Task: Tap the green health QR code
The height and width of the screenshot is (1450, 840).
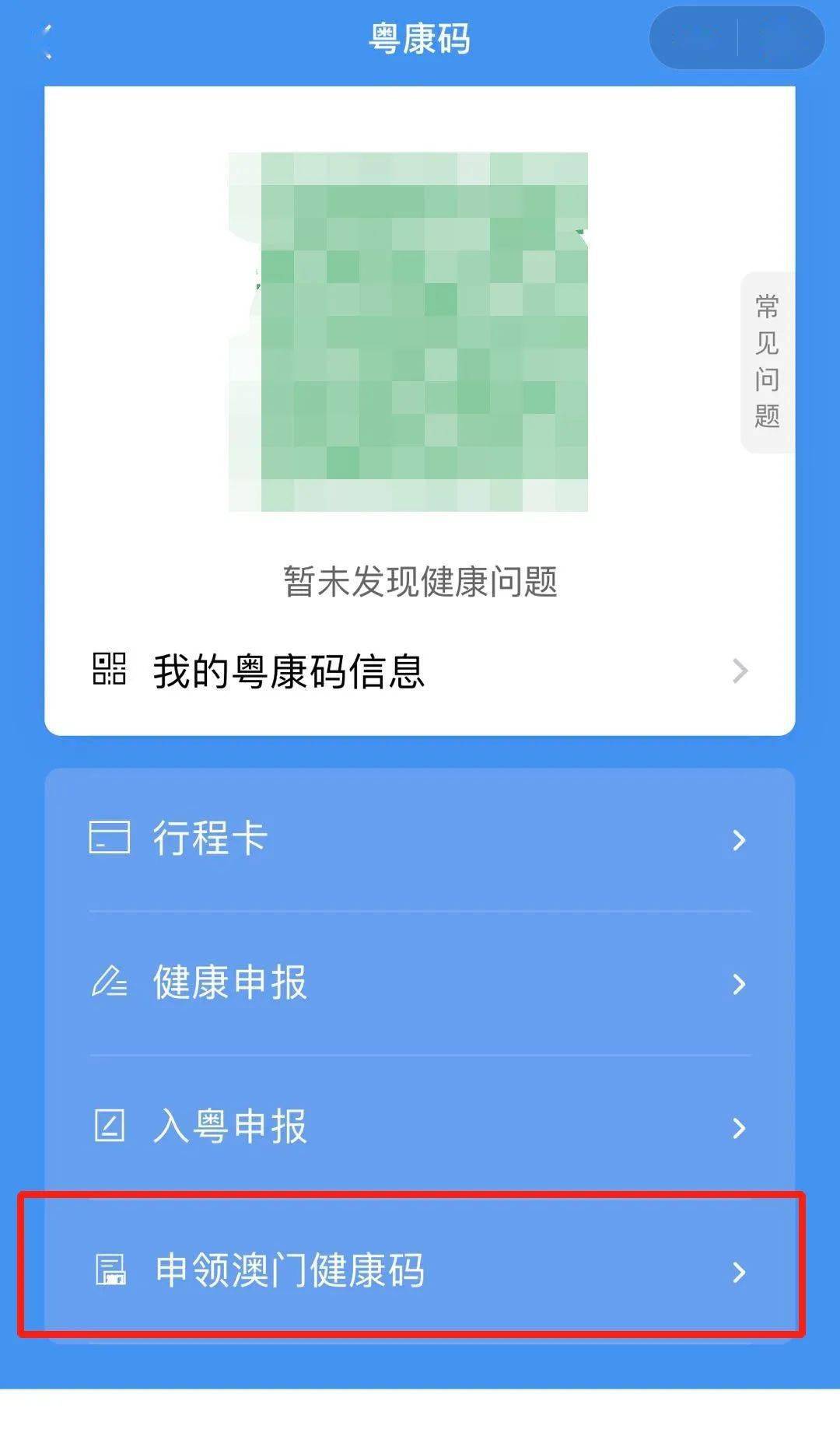Action: tap(408, 331)
